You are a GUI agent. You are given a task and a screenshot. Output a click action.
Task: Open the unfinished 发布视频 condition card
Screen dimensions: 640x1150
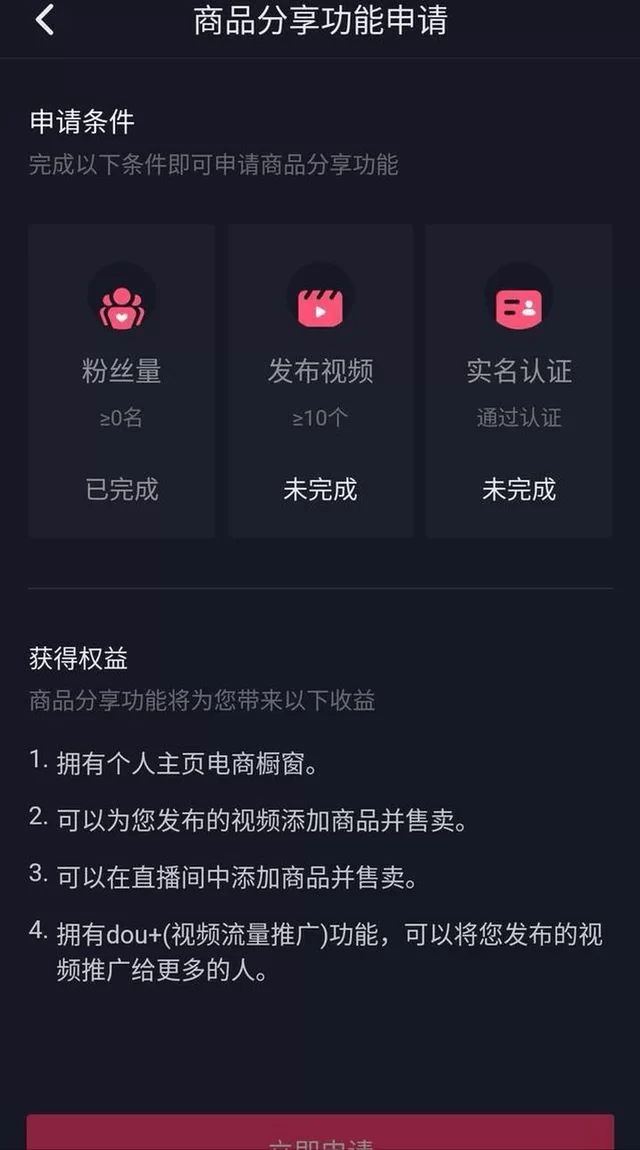pyautogui.click(x=320, y=381)
